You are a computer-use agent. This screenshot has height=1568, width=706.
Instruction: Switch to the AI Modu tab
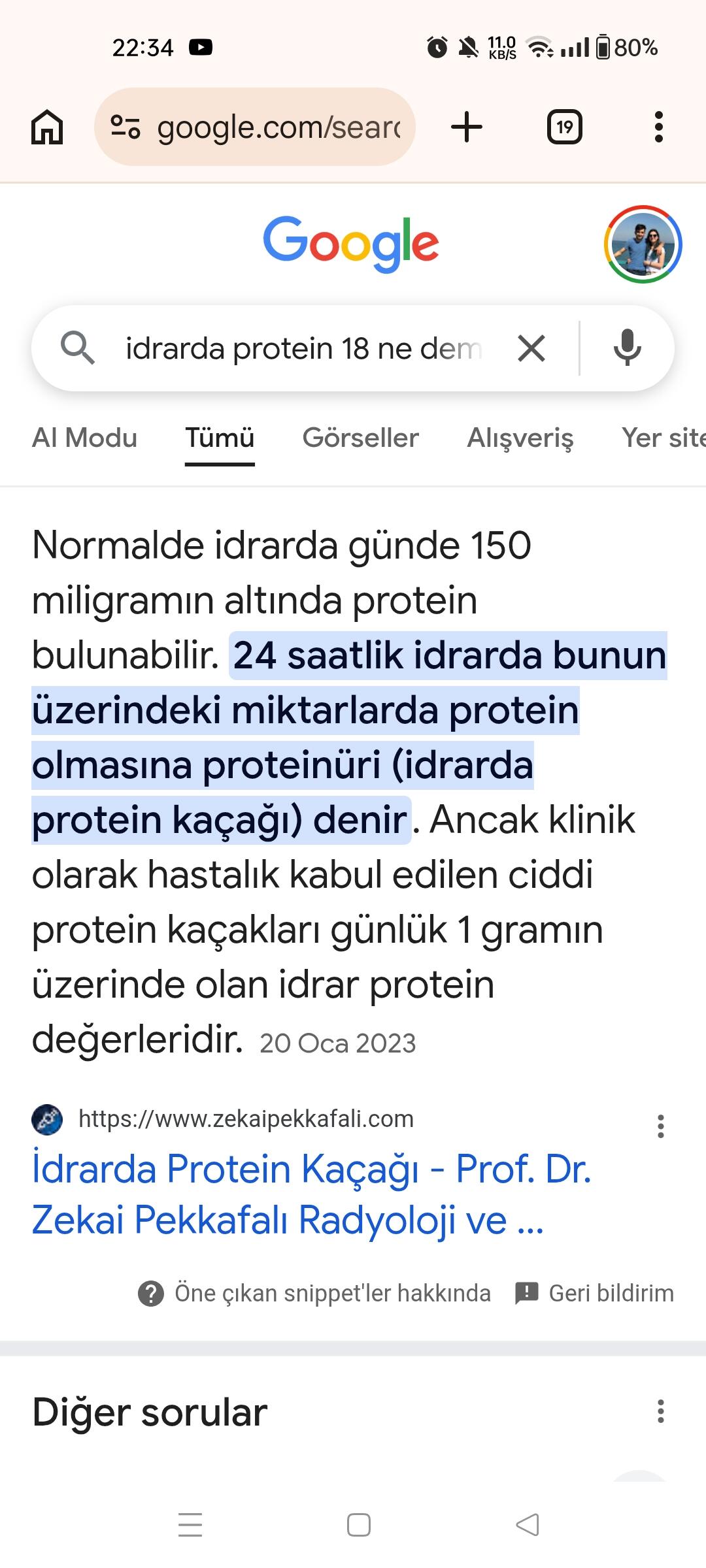coord(84,438)
